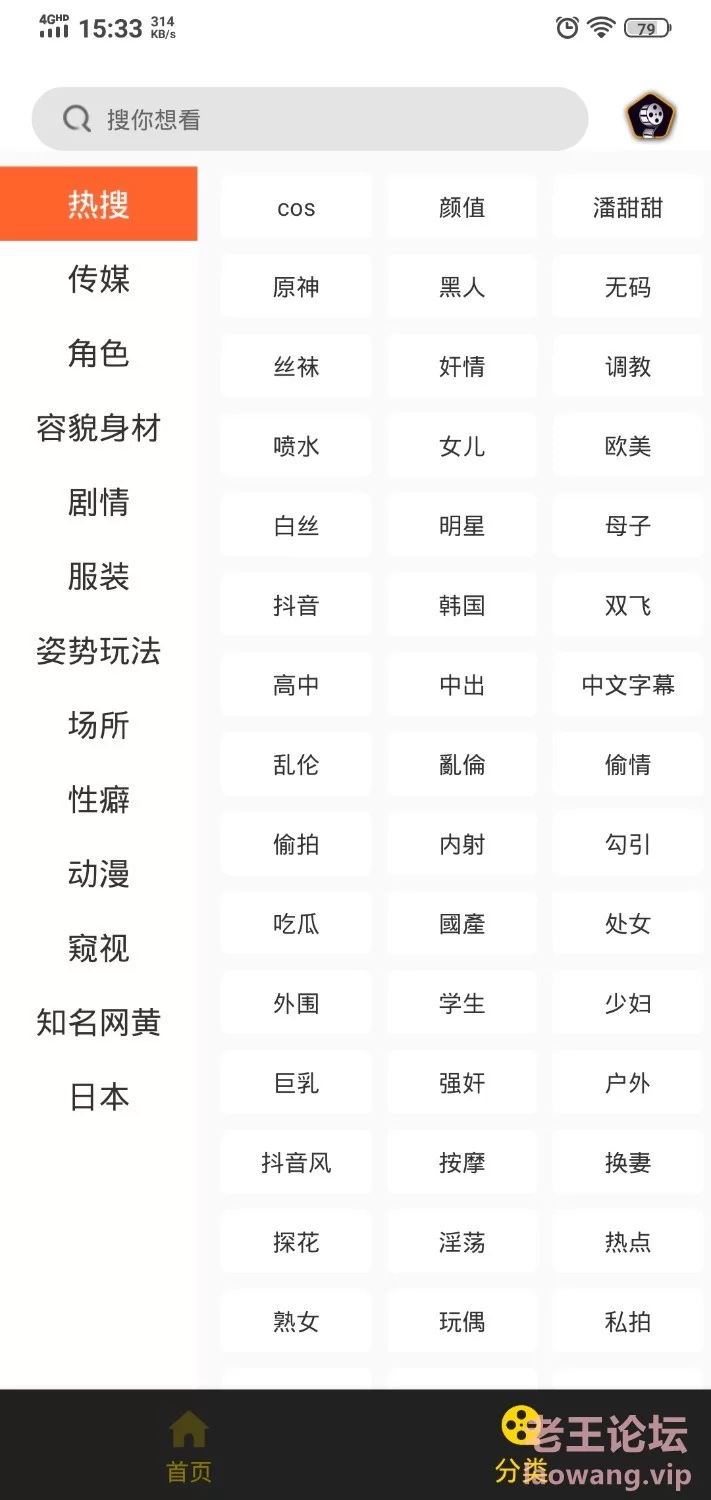Open the 传媒 sidebar category

click(x=99, y=279)
